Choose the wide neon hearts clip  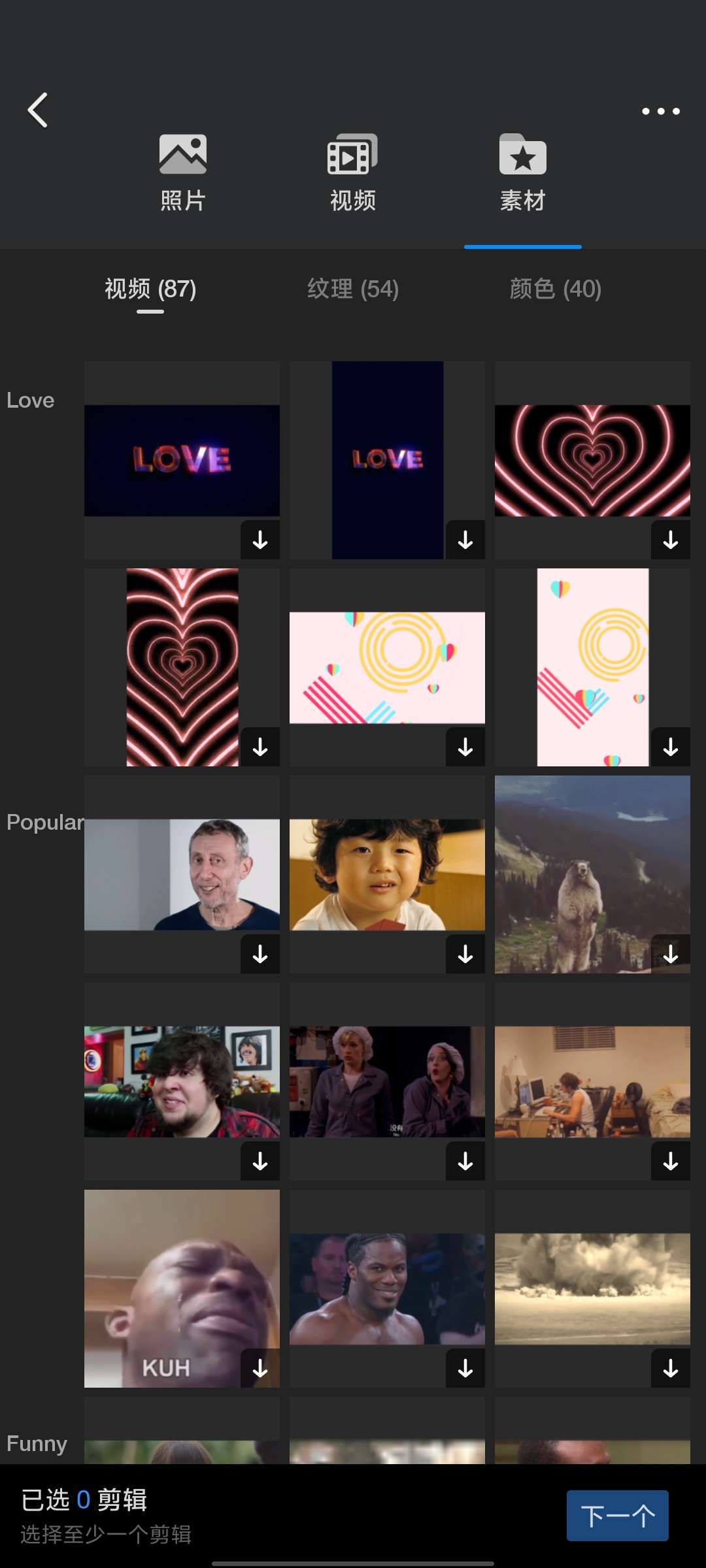click(x=592, y=460)
